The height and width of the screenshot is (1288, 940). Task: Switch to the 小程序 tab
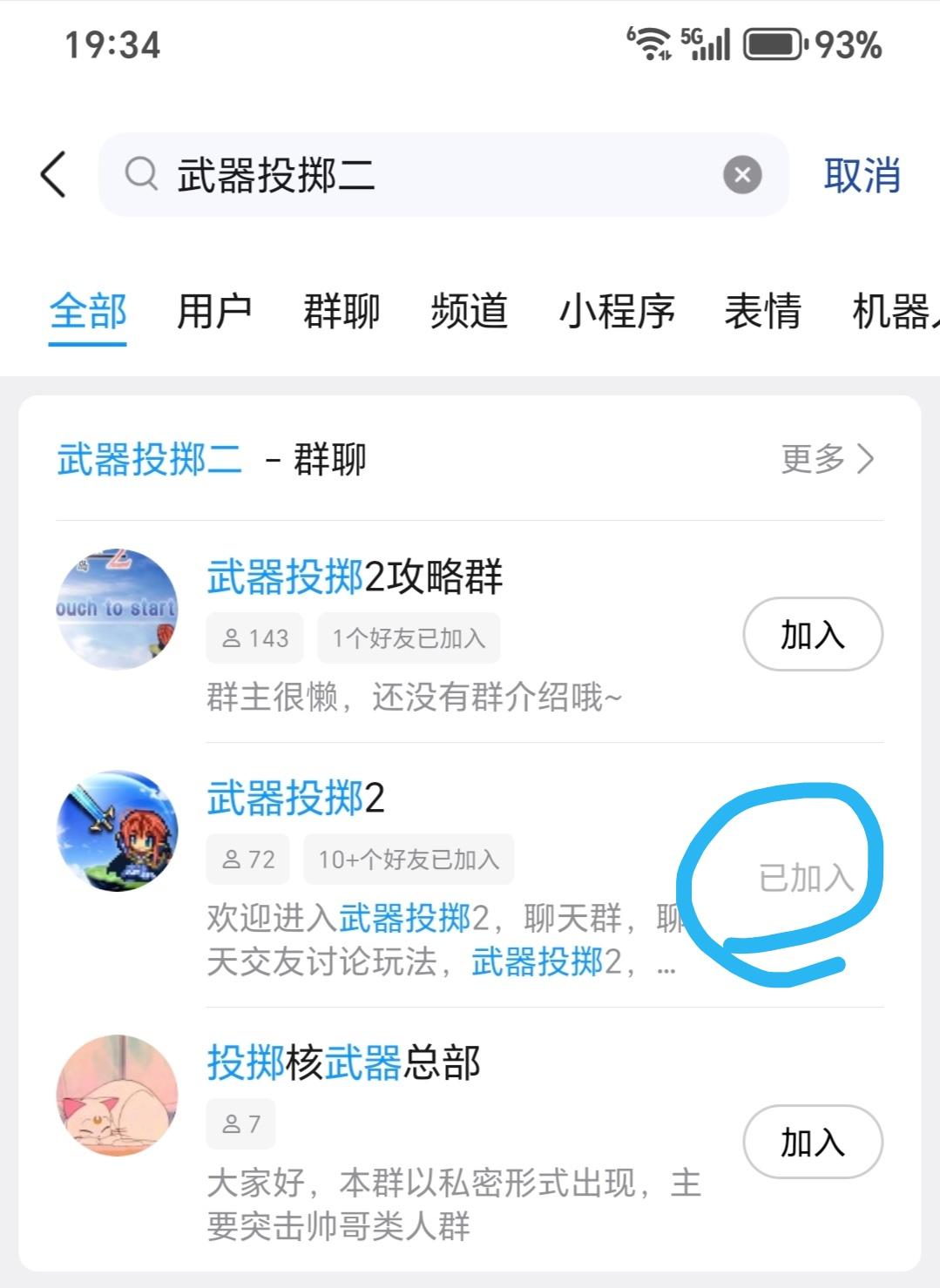617,311
